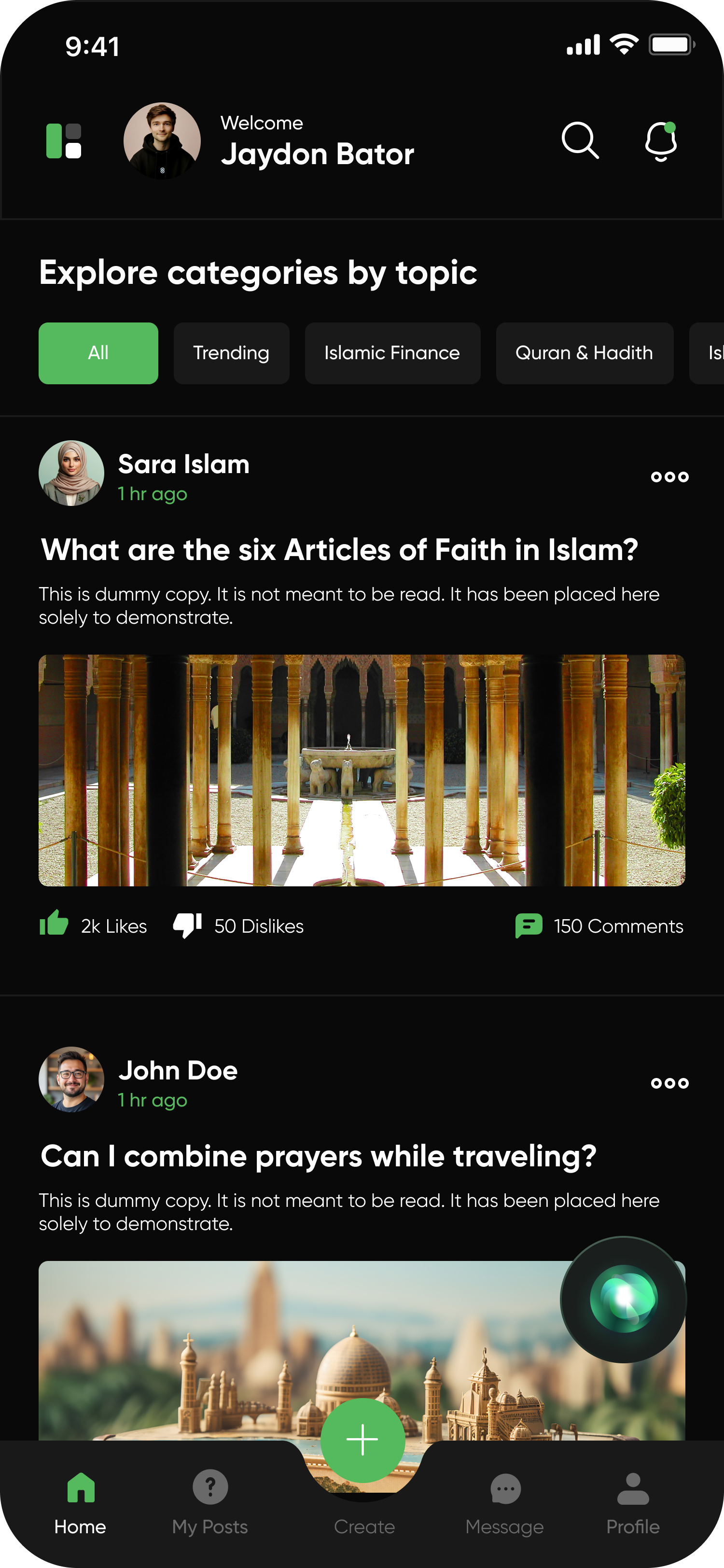This screenshot has height=1568, width=724.
Task: Select the All category chip
Action: [98, 353]
